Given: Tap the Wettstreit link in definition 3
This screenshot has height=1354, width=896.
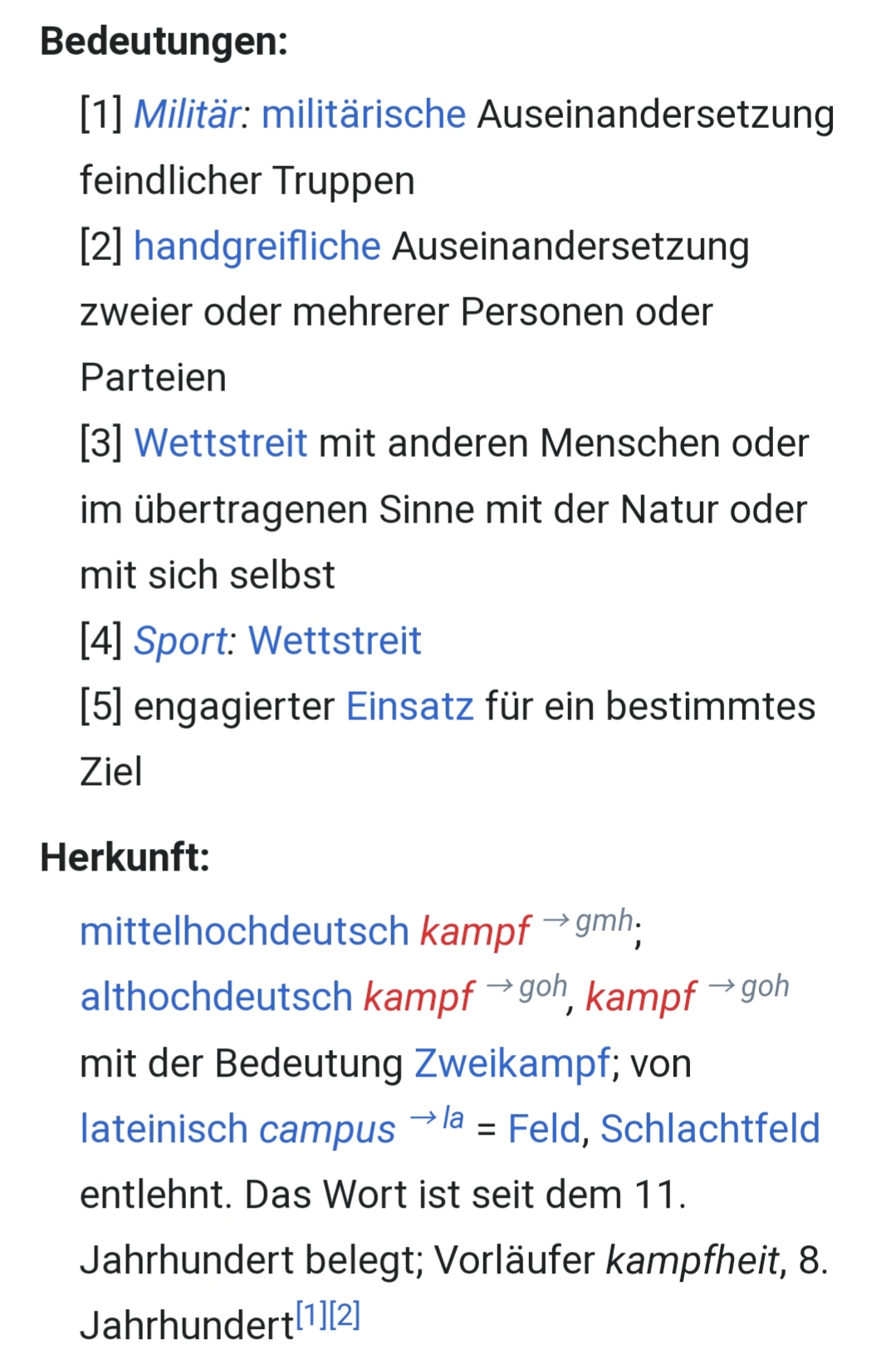Looking at the screenshot, I should [220, 444].
